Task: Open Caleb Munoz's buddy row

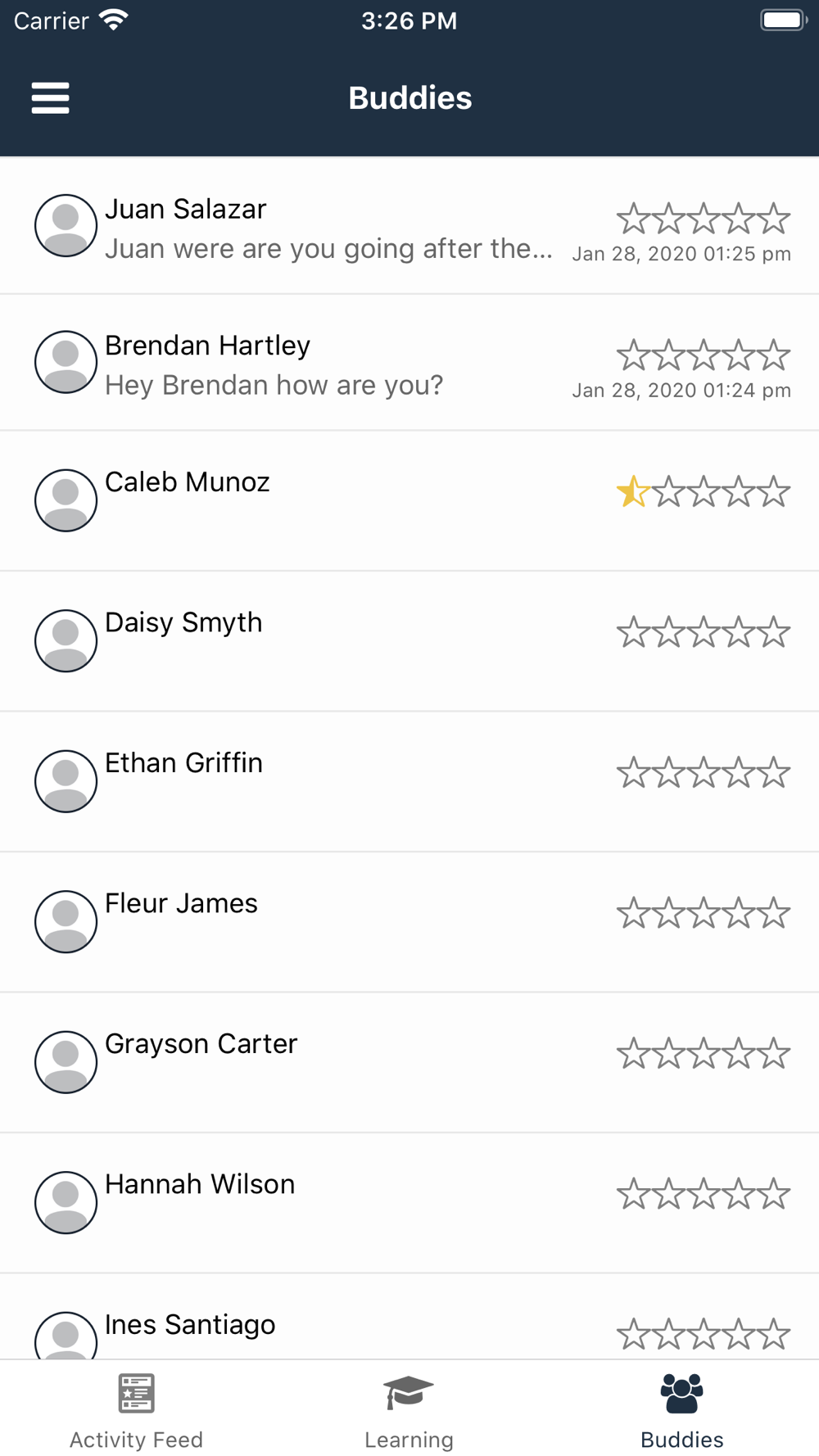Action: click(409, 501)
